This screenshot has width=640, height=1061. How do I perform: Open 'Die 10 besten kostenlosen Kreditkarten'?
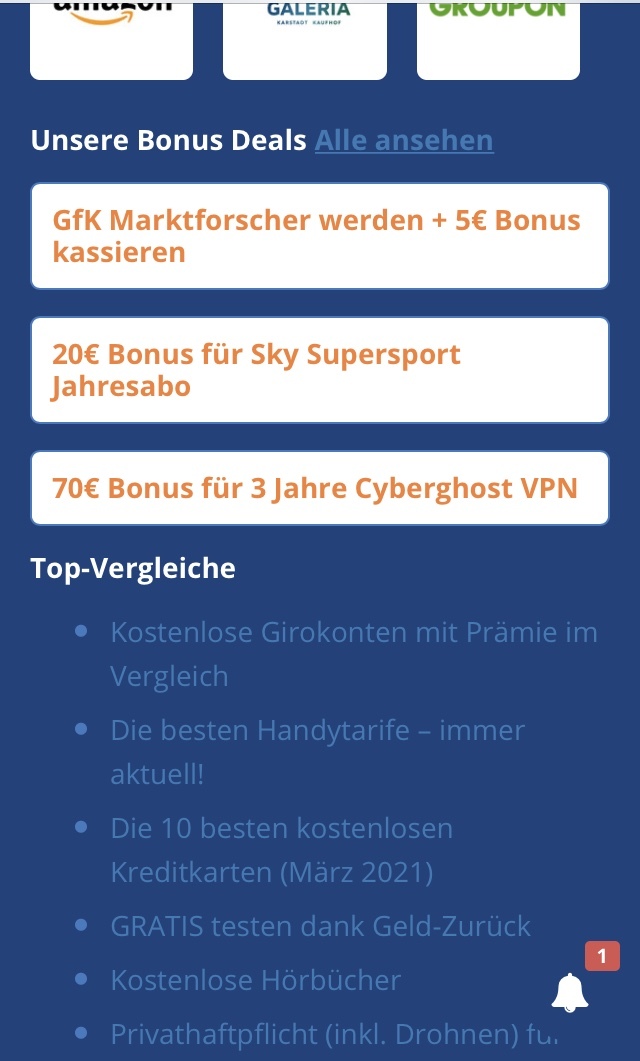point(281,850)
